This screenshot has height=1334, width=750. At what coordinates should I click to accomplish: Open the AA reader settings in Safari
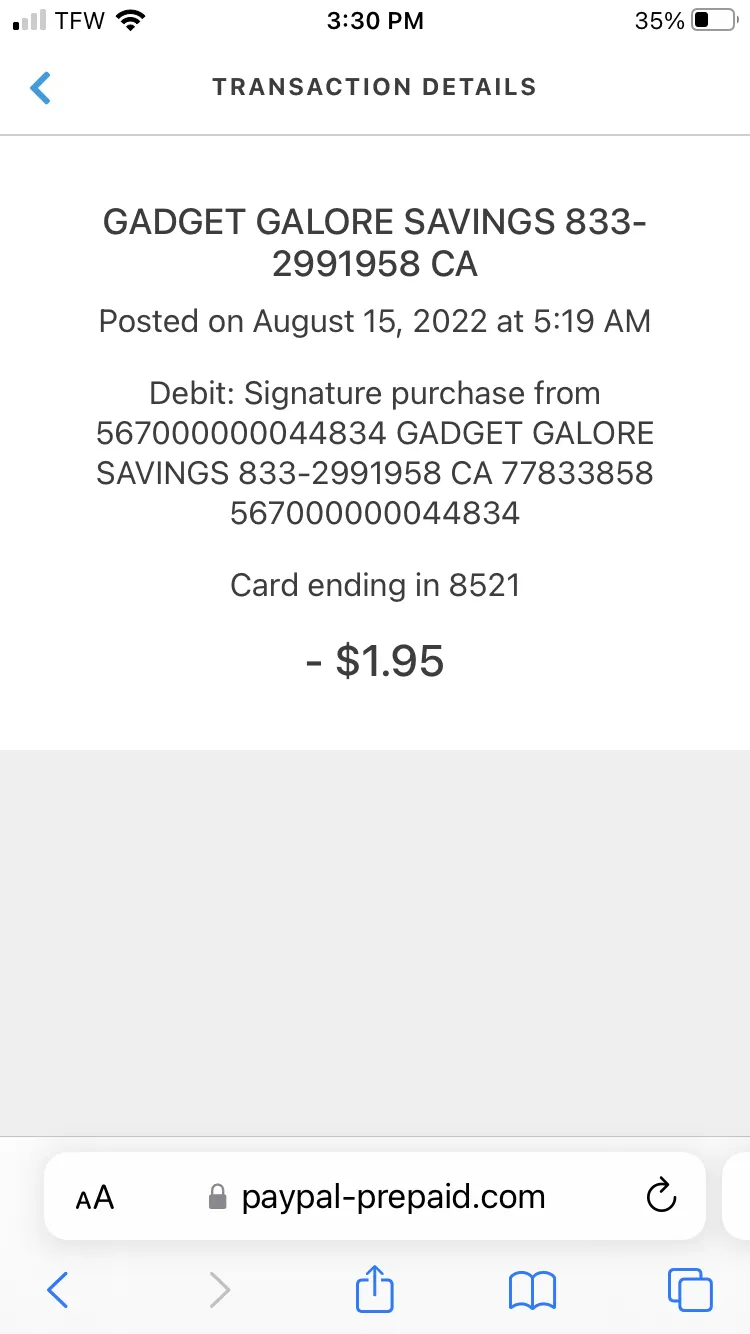[95, 1197]
